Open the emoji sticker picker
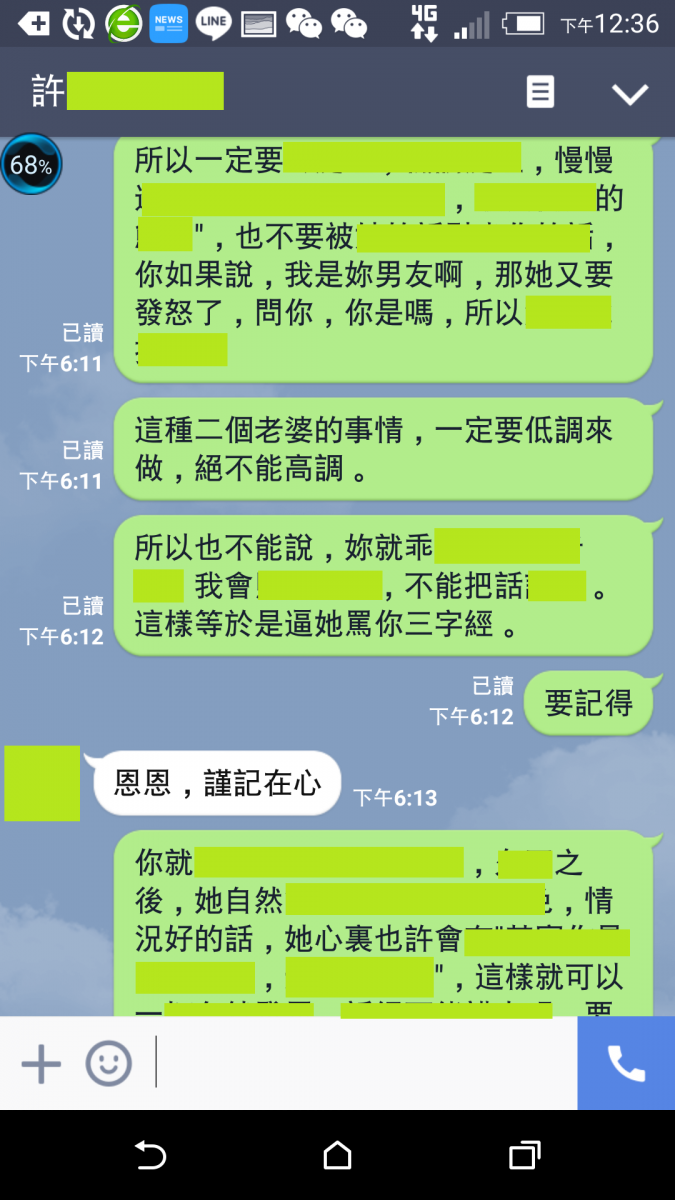 pyautogui.click(x=108, y=1063)
